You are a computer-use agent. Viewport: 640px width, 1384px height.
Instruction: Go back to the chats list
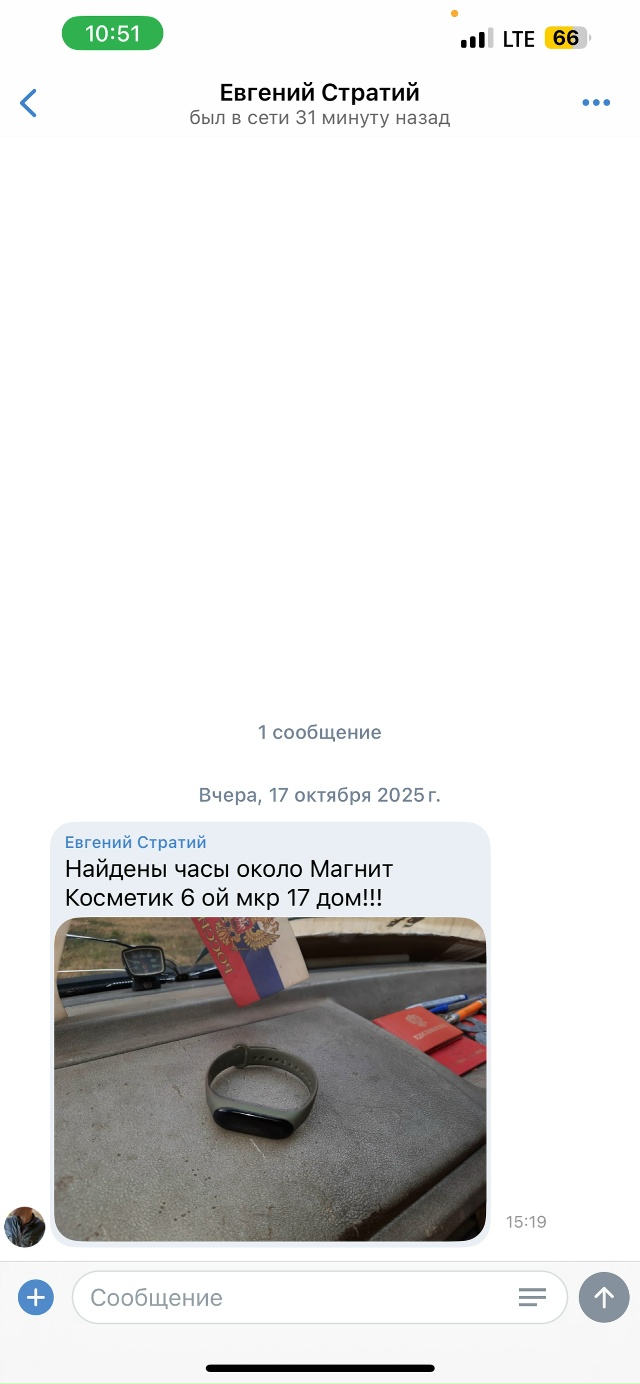[x=29, y=102]
